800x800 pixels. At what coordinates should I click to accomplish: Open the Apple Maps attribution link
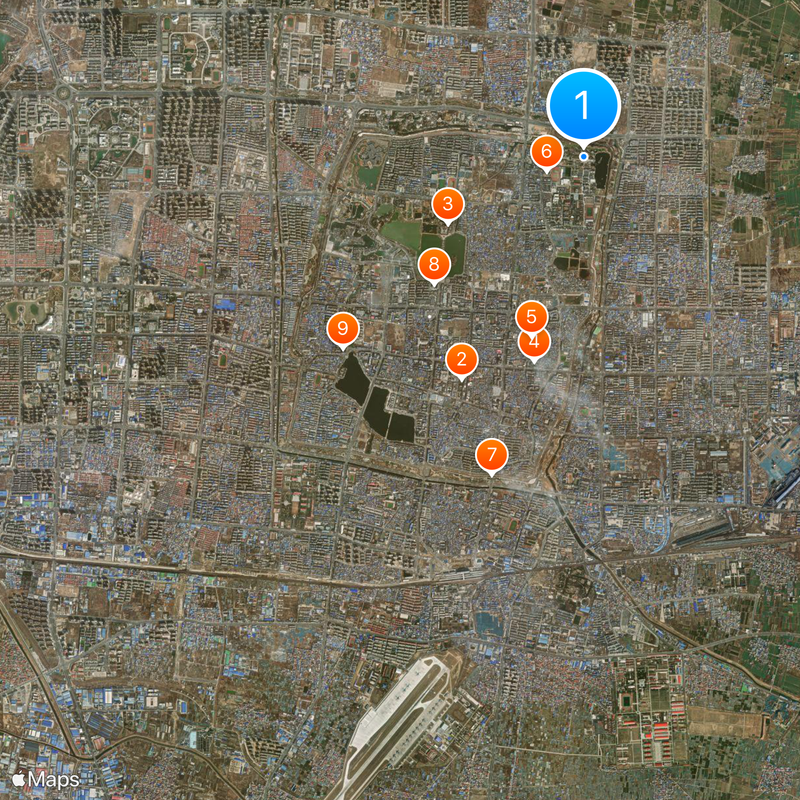tap(45, 778)
